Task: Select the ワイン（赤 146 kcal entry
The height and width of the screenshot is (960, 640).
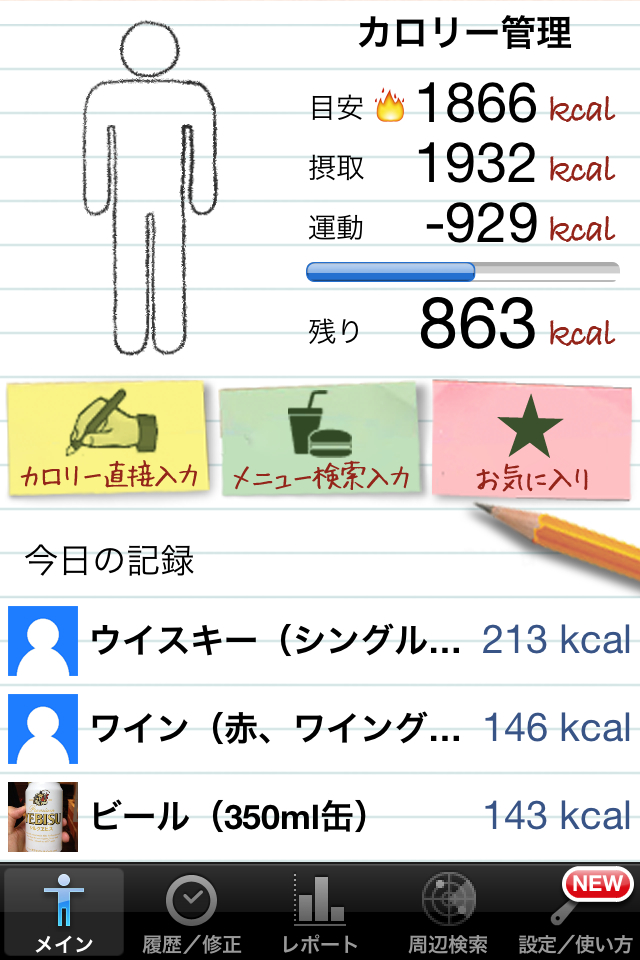Action: tap(320, 728)
